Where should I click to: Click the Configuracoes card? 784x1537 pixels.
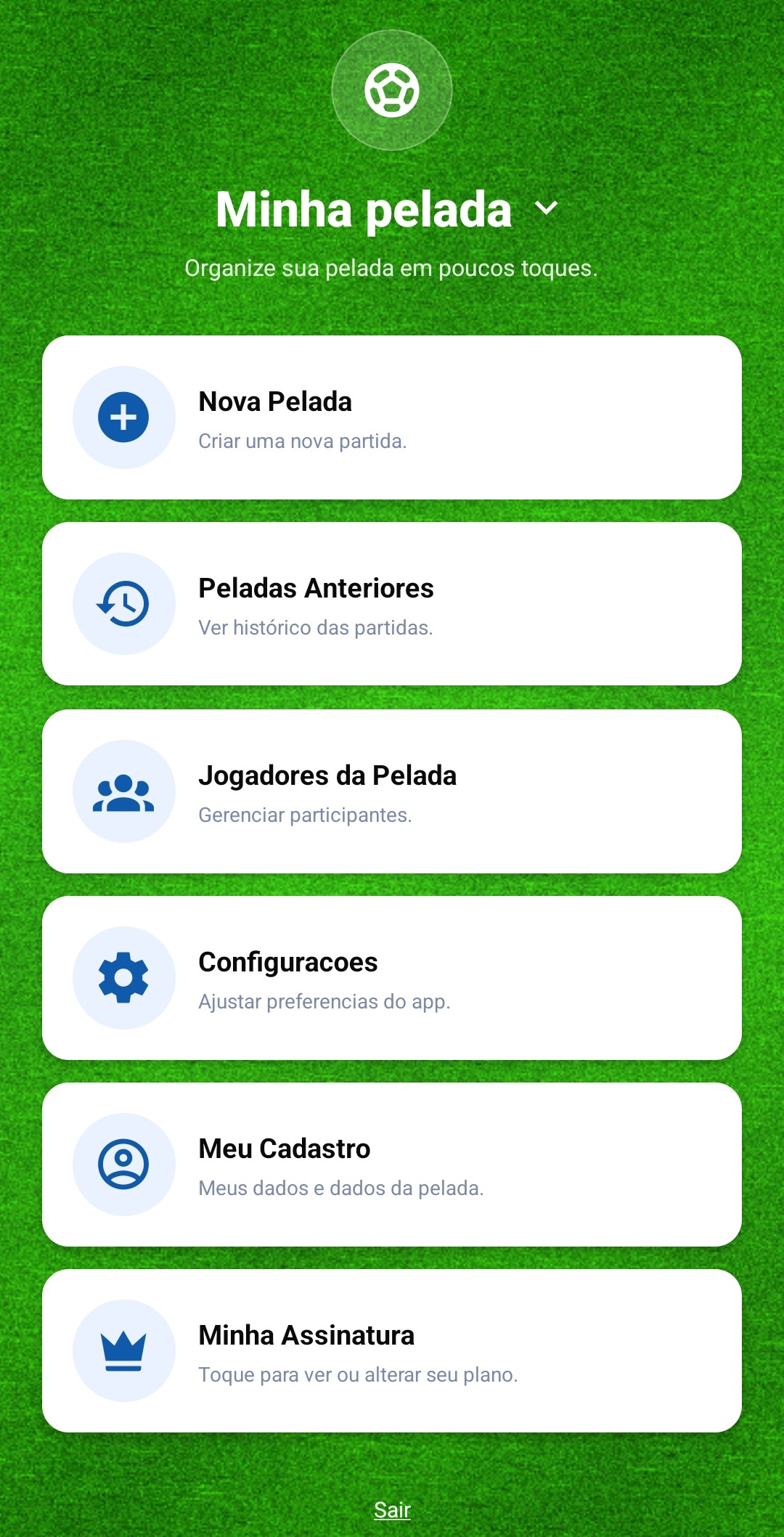pos(392,977)
